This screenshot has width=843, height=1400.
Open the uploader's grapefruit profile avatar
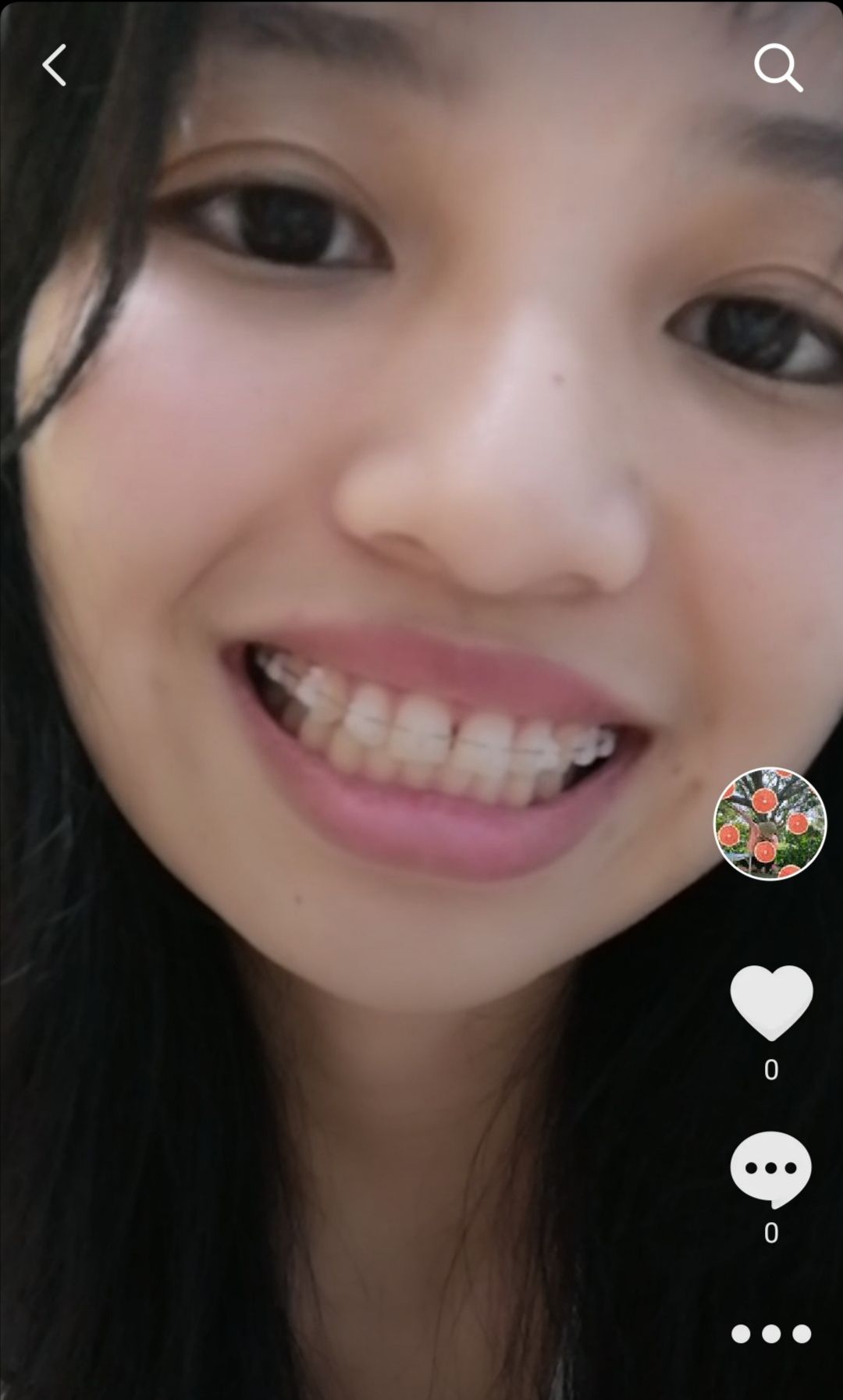click(770, 823)
